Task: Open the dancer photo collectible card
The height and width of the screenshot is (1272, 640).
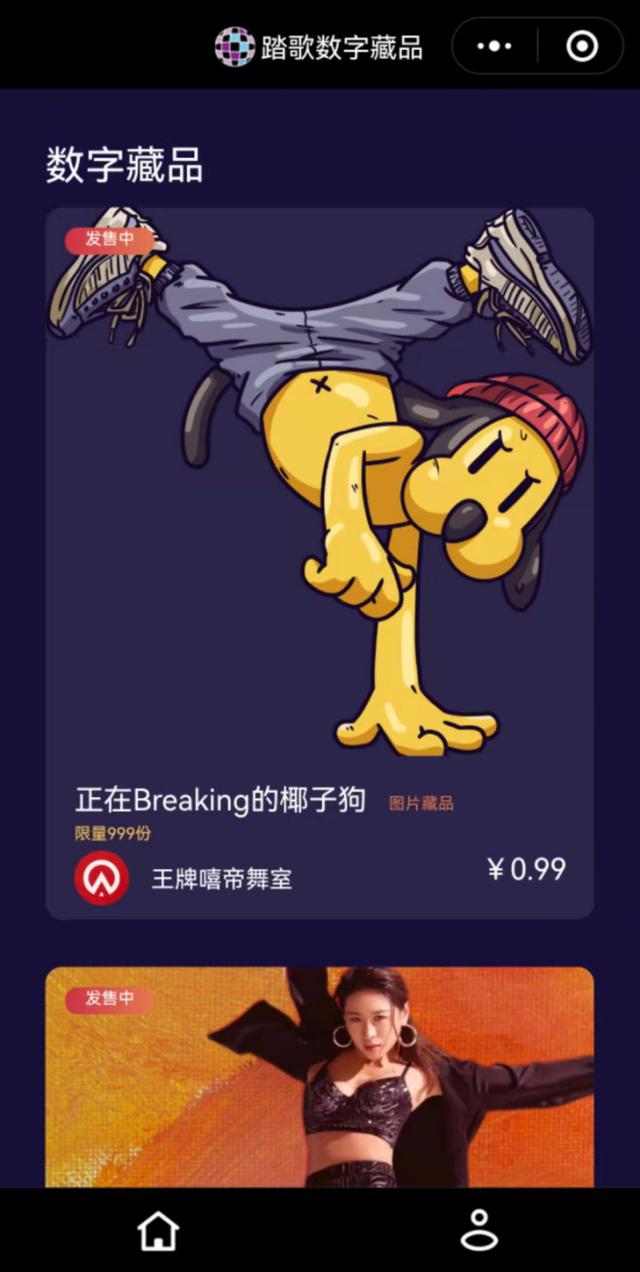Action: pyautogui.click(x=319, y=1080)
